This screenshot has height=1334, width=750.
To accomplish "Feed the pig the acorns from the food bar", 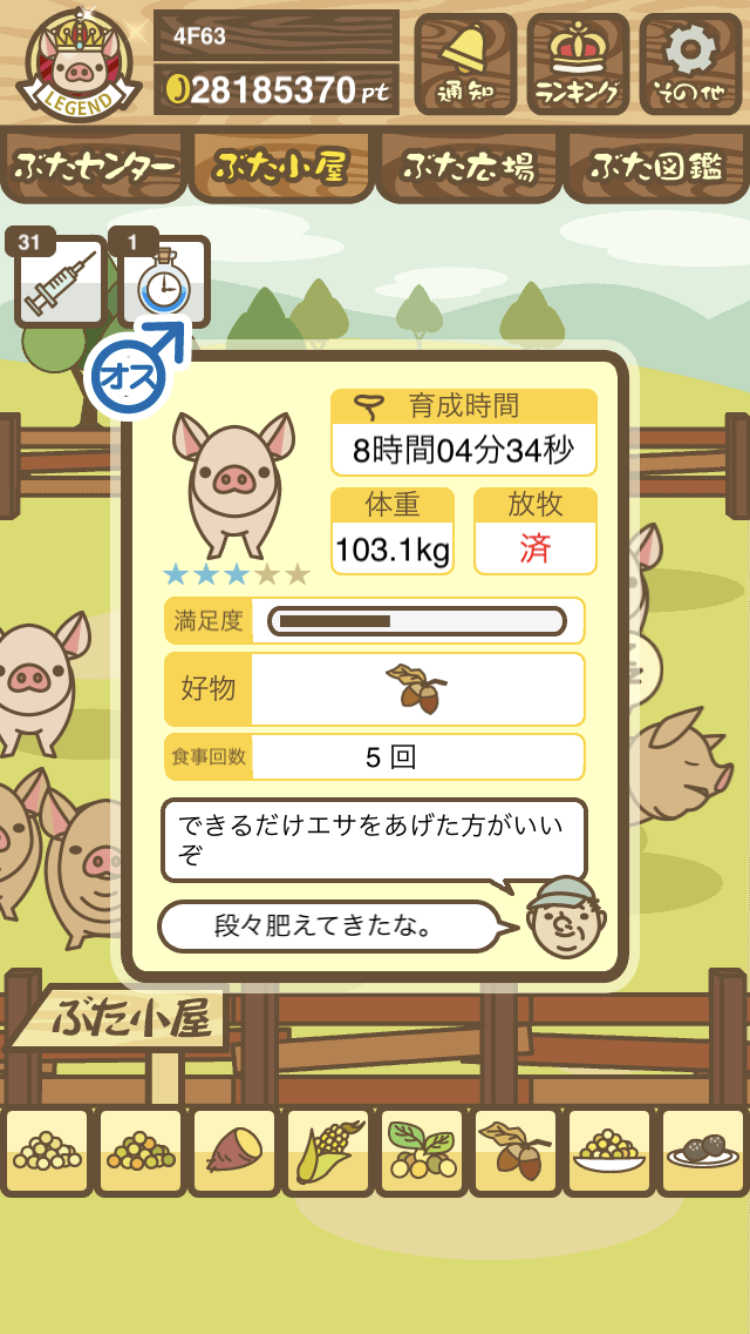I will [x=516, y=1150].
